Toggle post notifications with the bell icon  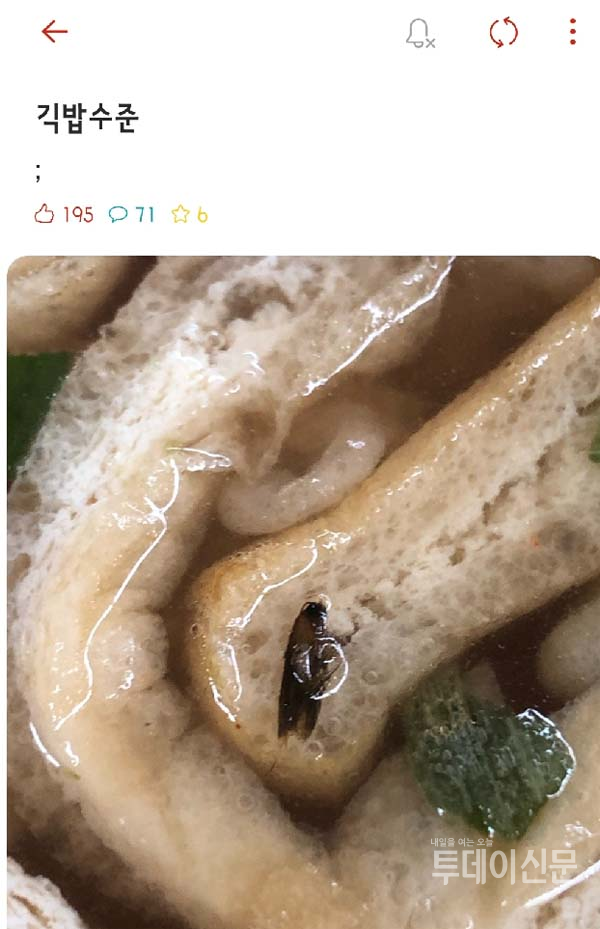click(419, 33)
